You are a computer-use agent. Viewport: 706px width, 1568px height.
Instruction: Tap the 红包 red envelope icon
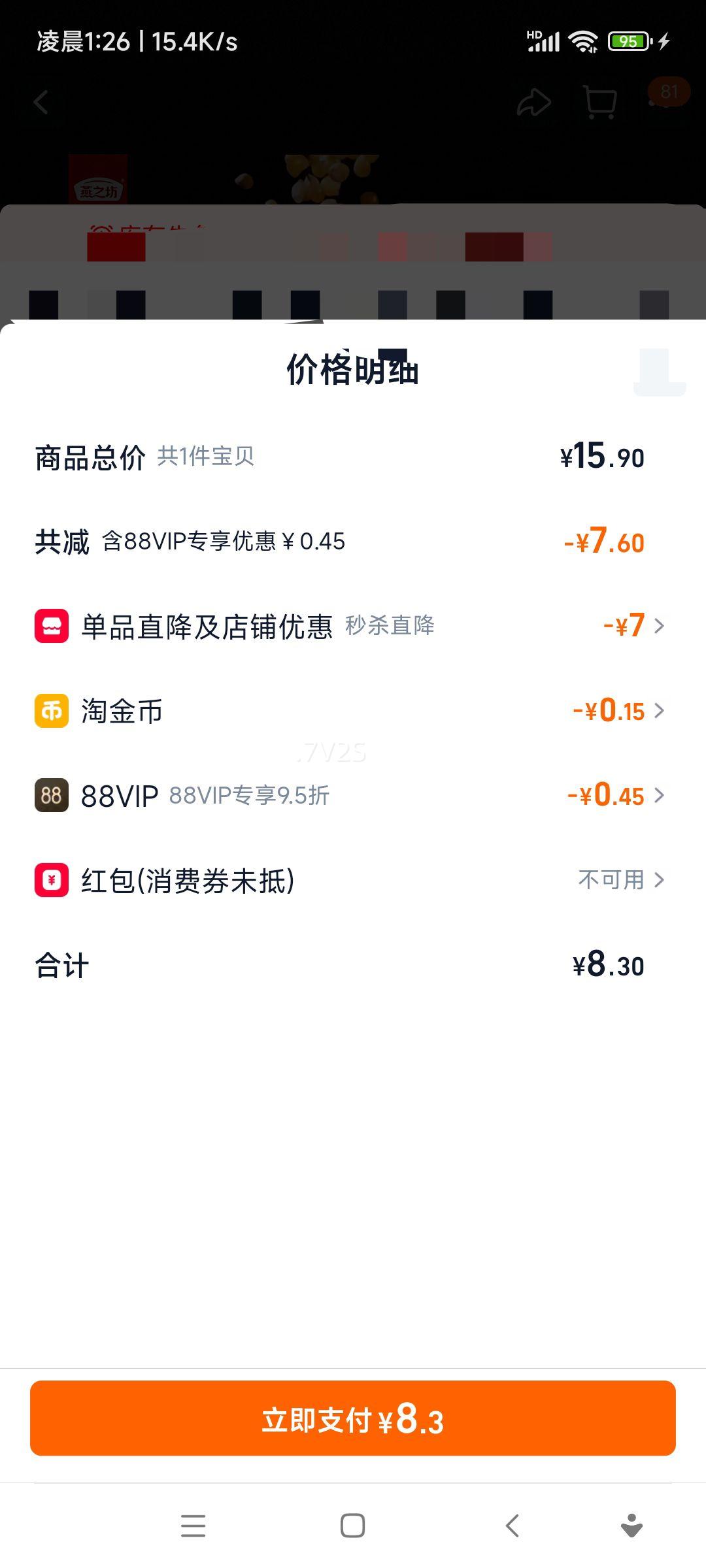pyautogui.click(x=50, y=880)
